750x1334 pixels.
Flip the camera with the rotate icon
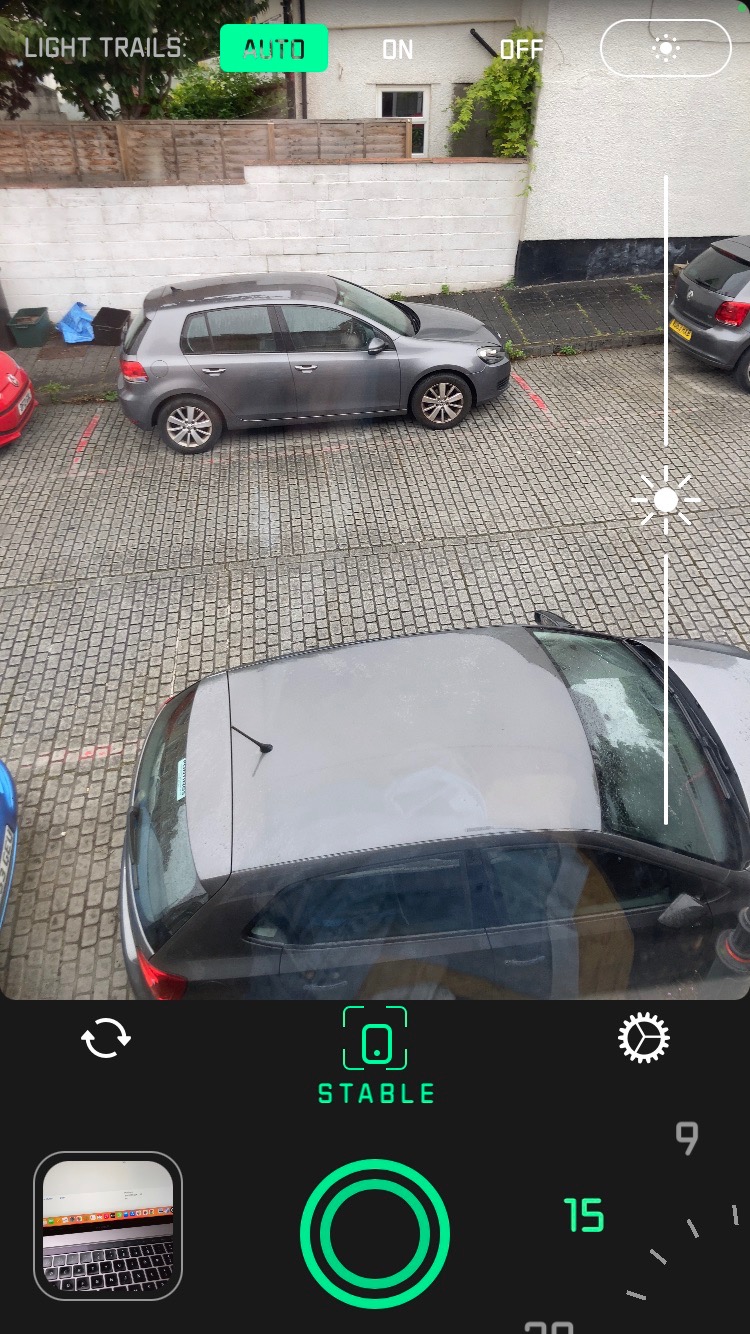point(106,1039)
